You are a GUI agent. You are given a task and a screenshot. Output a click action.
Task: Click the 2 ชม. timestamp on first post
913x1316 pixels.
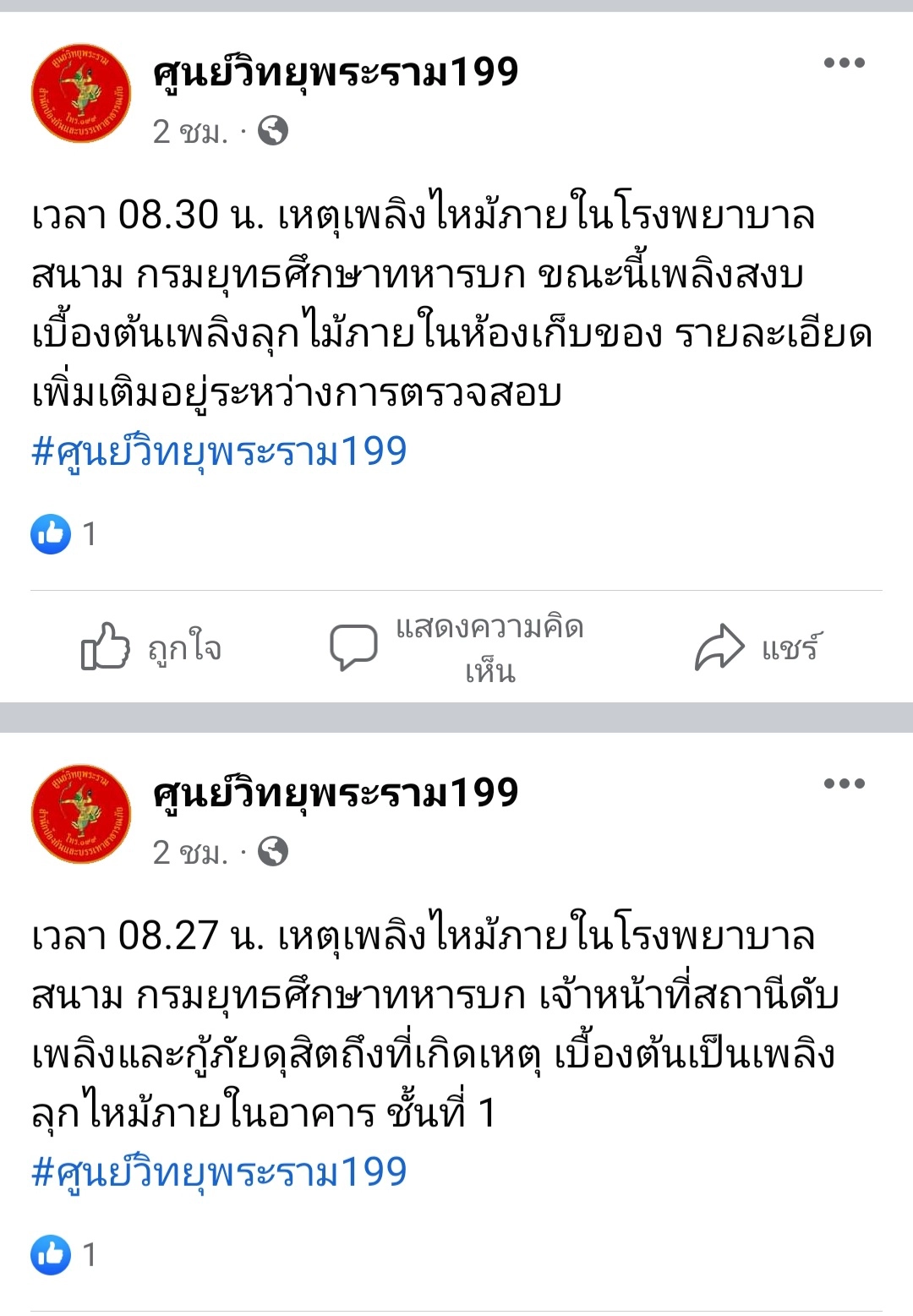click(x=178, y=133)
